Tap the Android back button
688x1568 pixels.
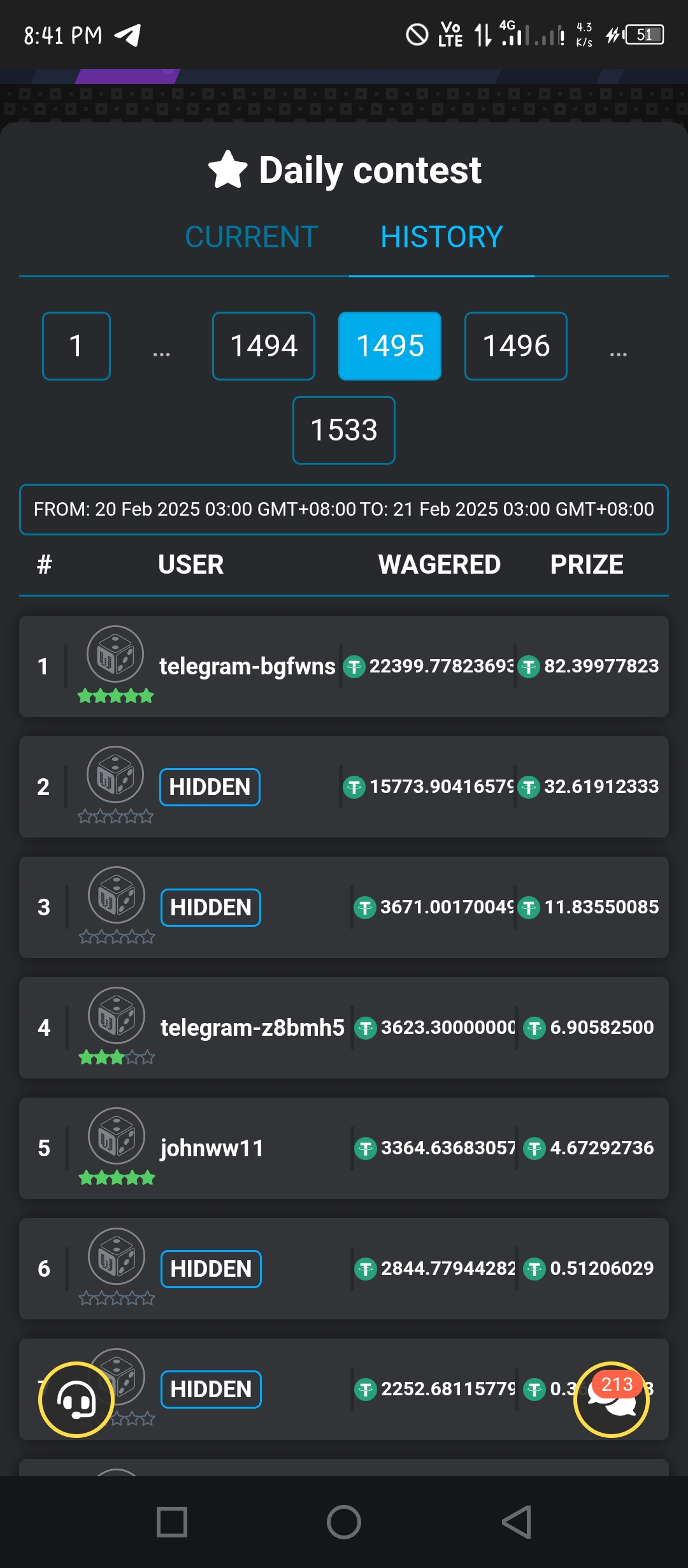click(517, 1522)
